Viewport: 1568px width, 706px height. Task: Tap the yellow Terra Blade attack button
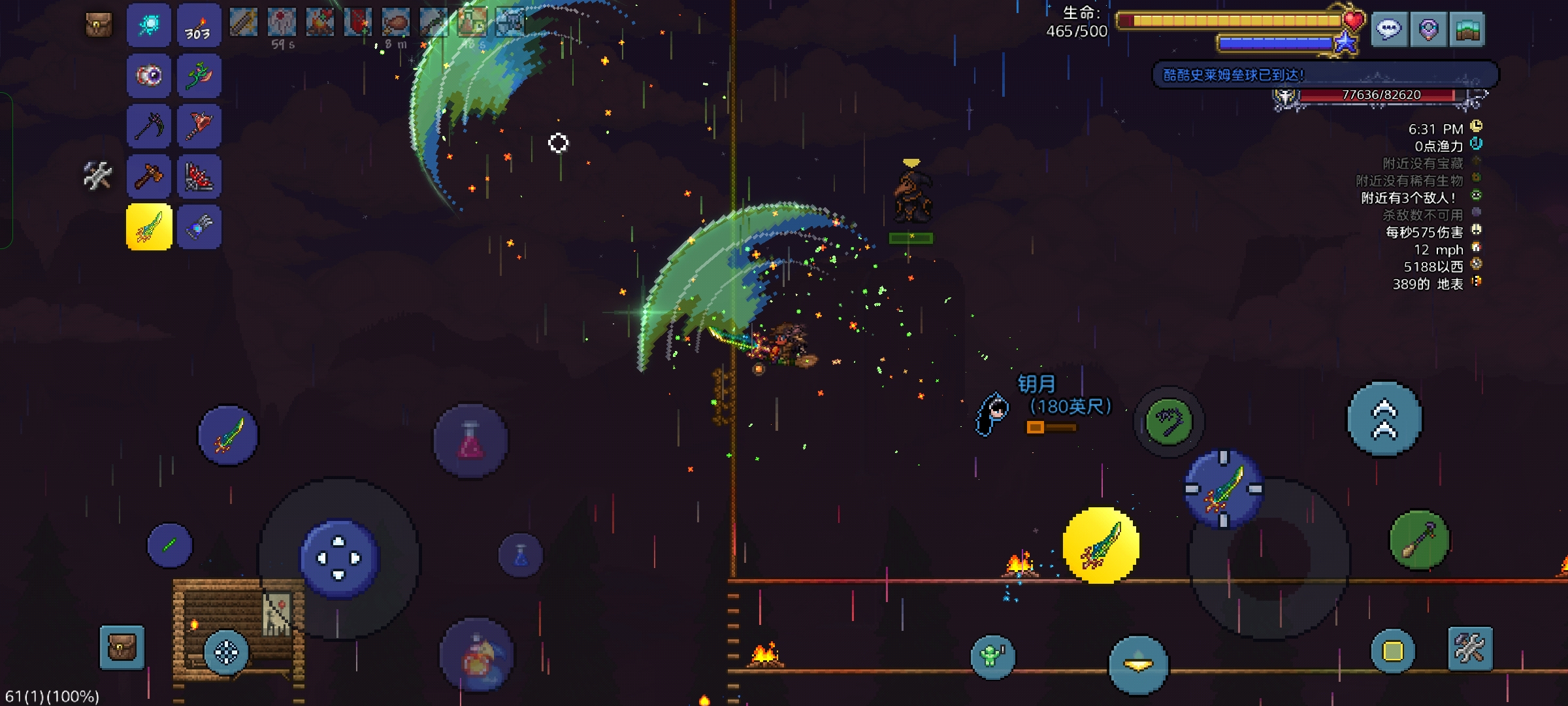click(x=1101, y=546)
